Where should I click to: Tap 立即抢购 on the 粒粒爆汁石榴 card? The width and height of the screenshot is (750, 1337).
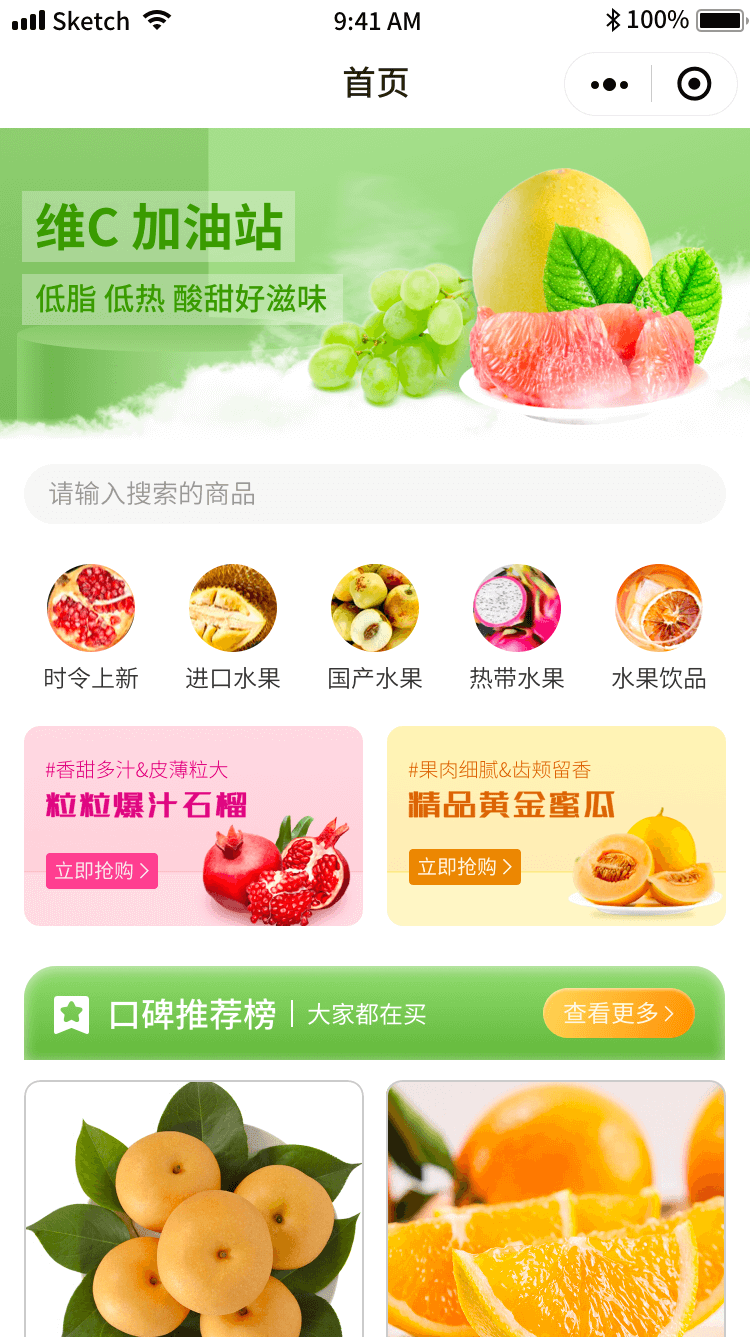click(x=102, y=870)
